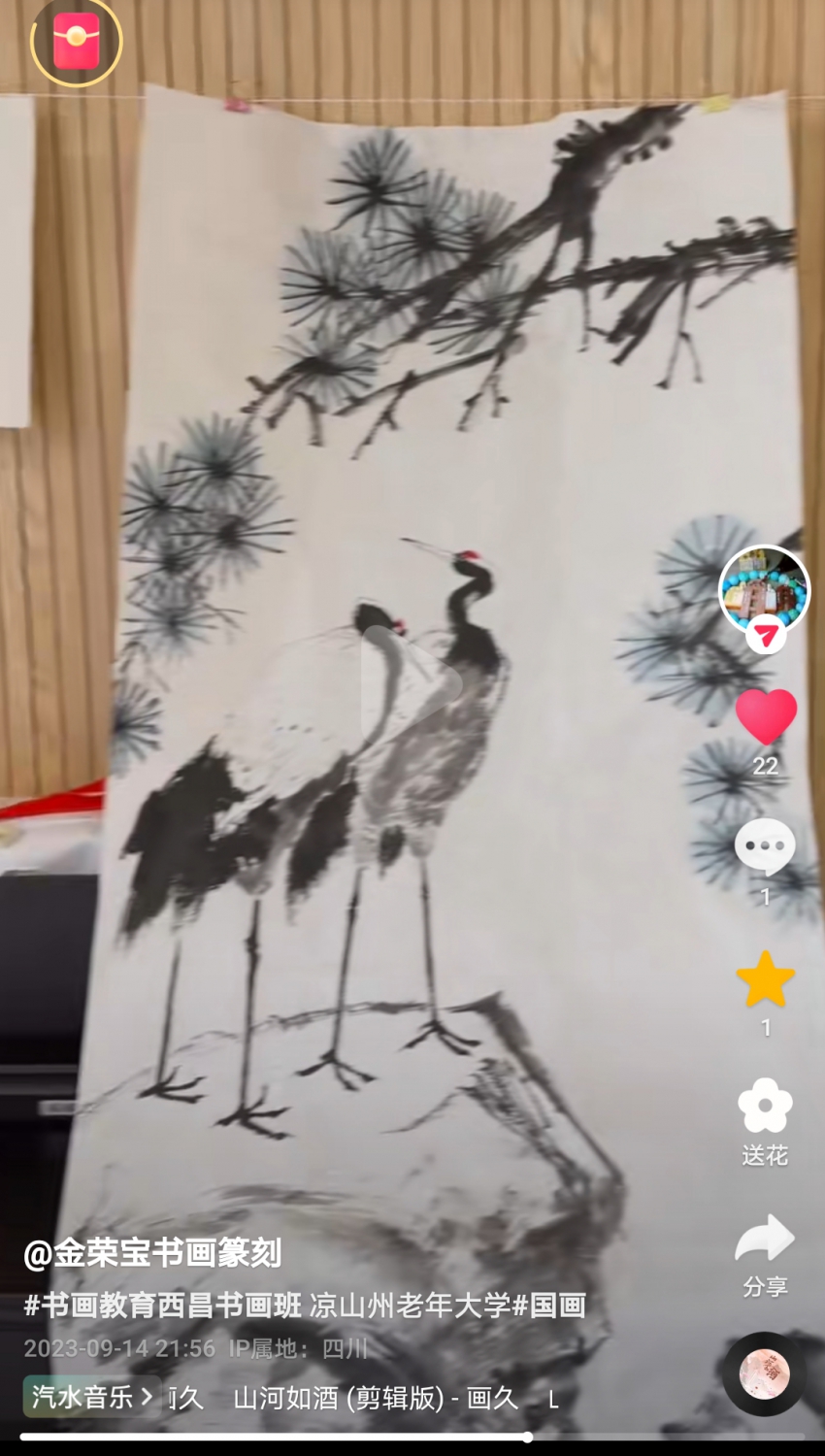The height and width of the screenshot is (1456, 825).
Task: Open the red envelope icon
Action: pyautogui.click(x=76, y=41)
